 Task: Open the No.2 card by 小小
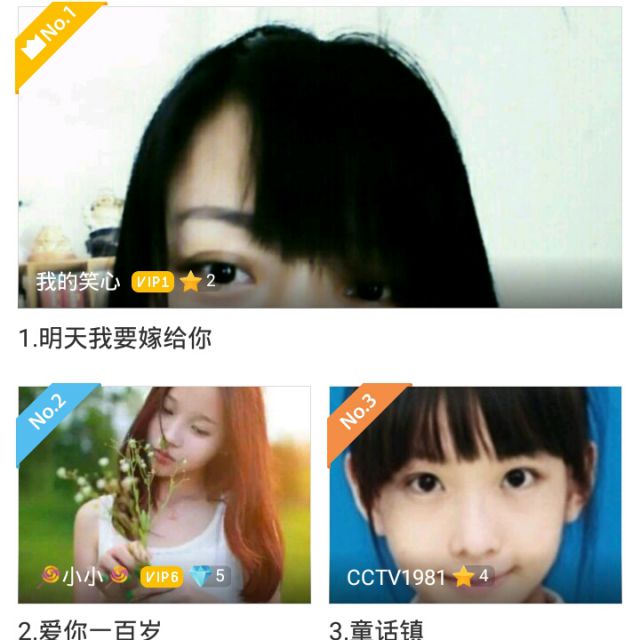[x=165, y=495]
